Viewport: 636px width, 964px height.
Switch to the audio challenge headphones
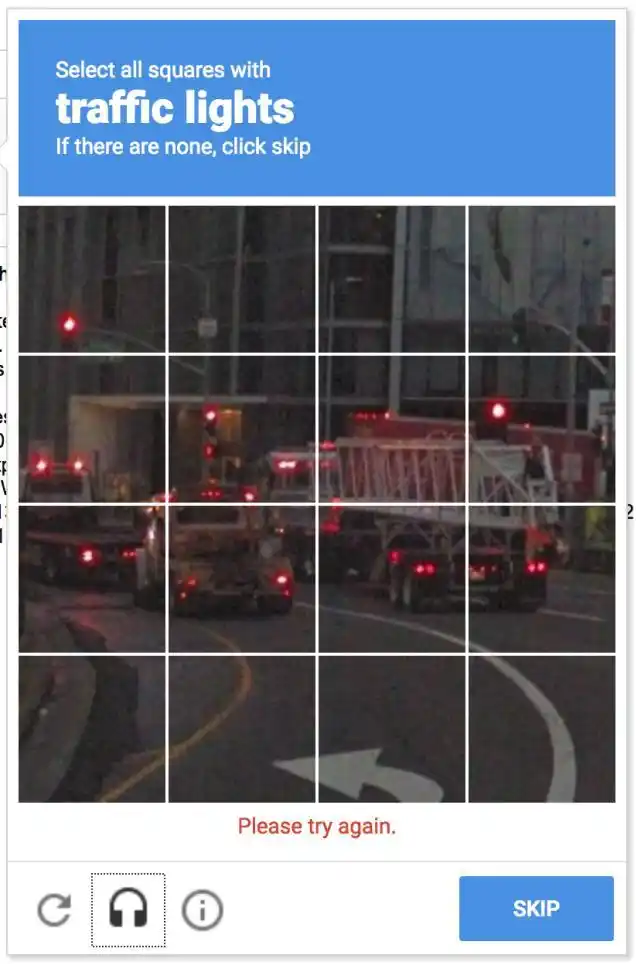[x=128, y=909]
